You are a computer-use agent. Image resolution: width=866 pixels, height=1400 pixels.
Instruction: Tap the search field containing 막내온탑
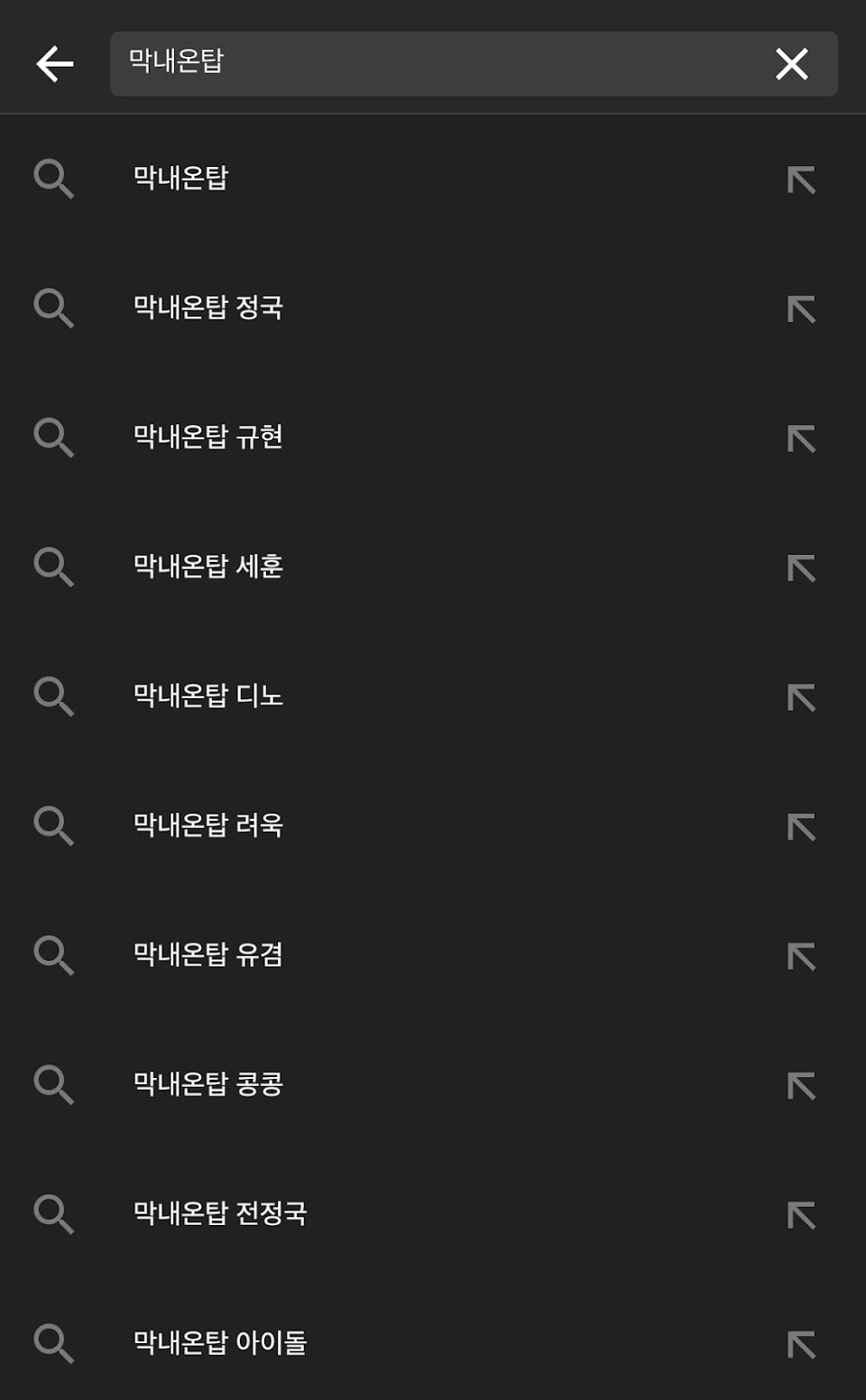[474, 64]
